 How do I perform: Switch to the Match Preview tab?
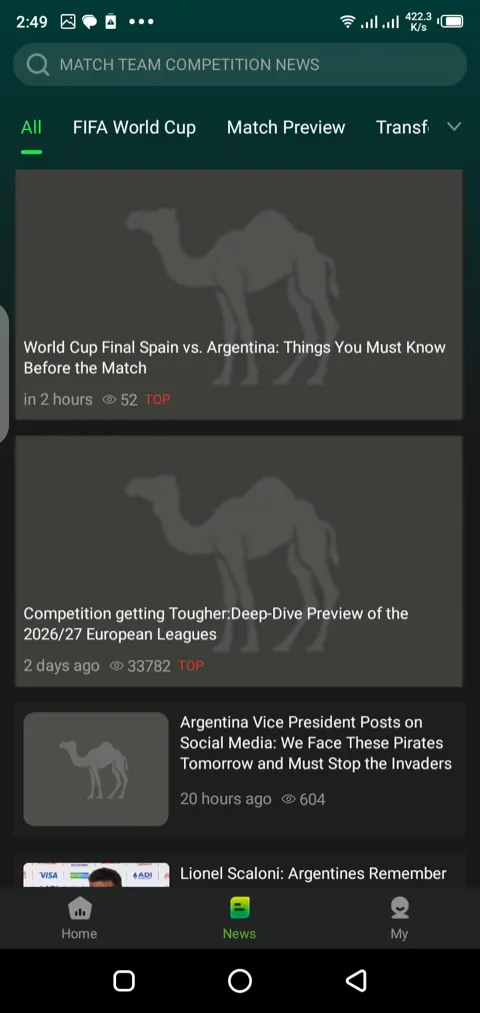286,128
